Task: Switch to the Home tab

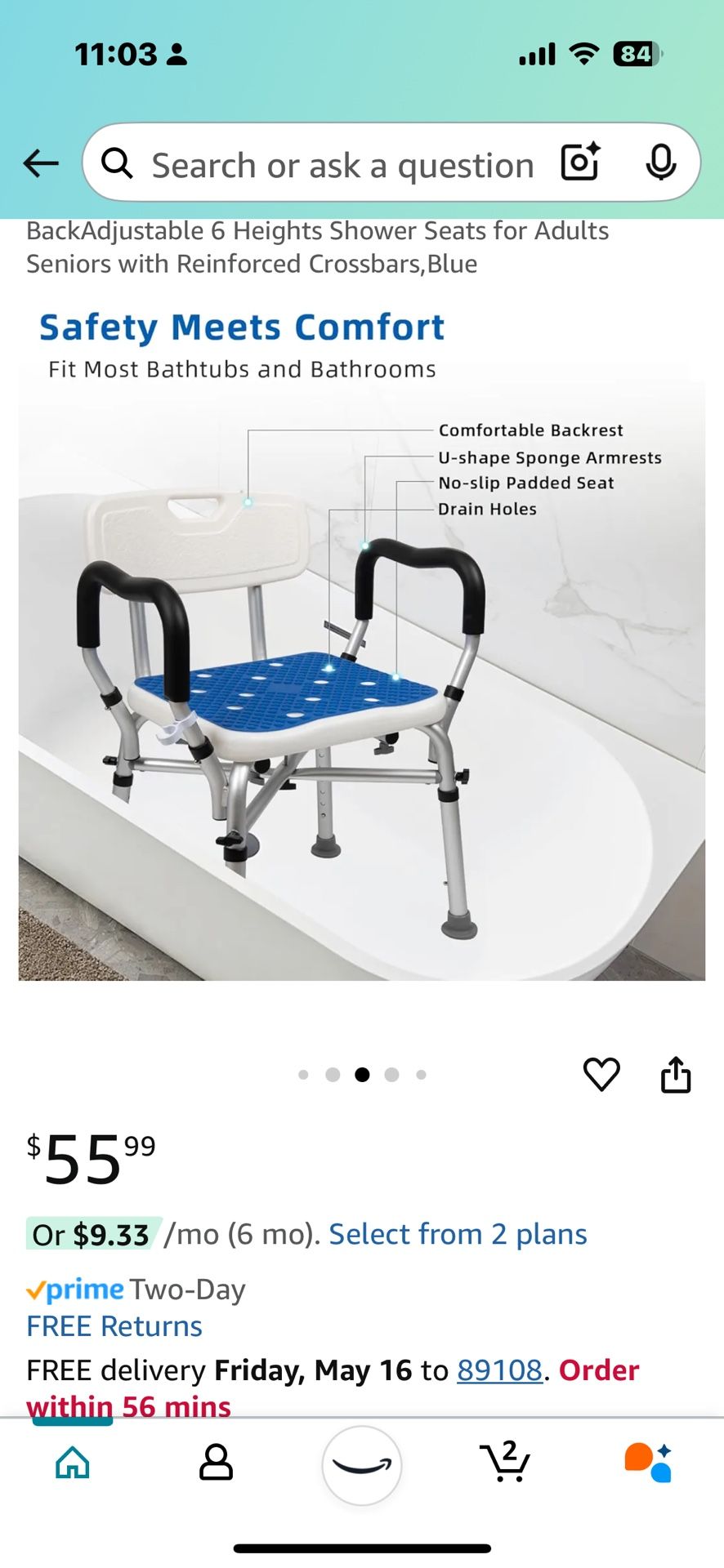Action: click(73, 1462)
